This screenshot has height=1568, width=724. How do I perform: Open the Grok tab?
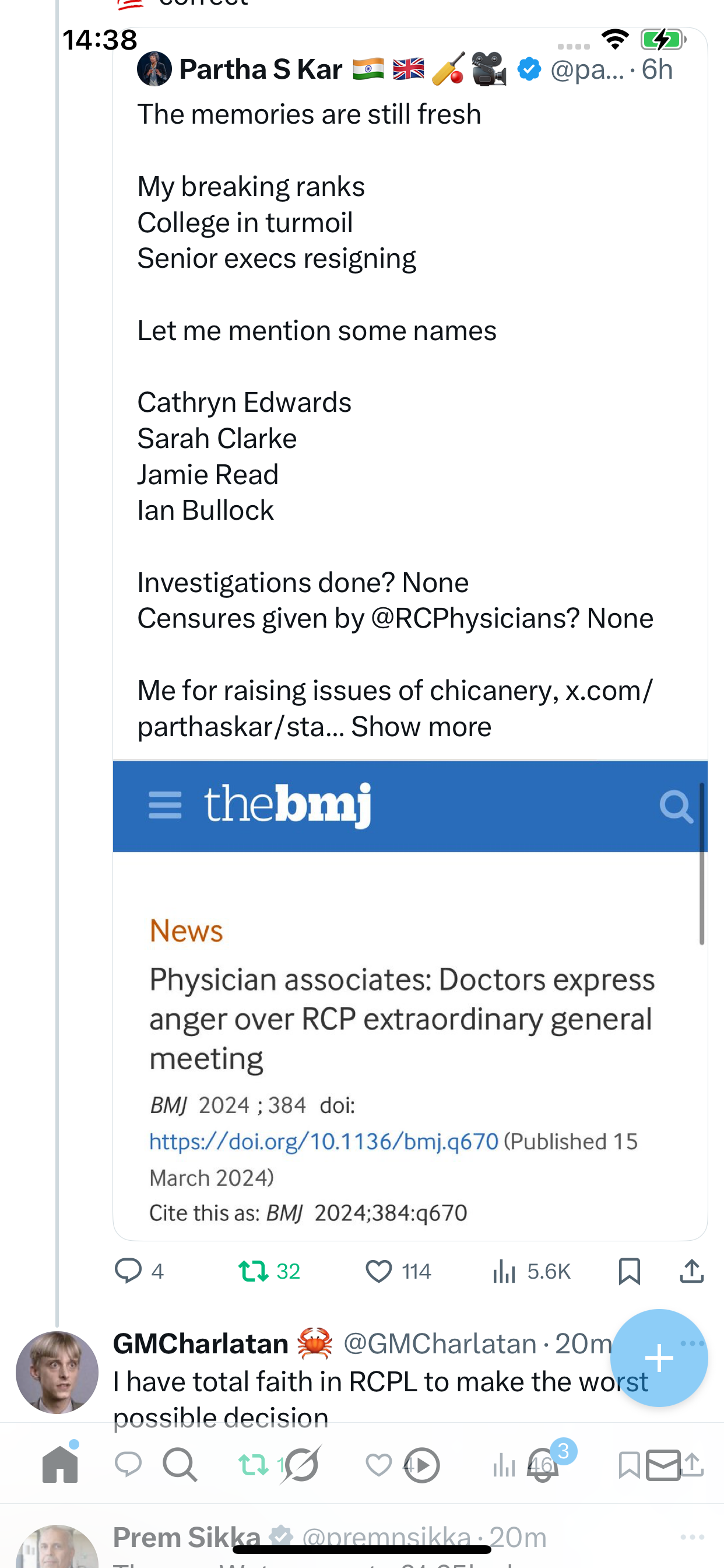pyautogui.click(x=301, y=1465)
